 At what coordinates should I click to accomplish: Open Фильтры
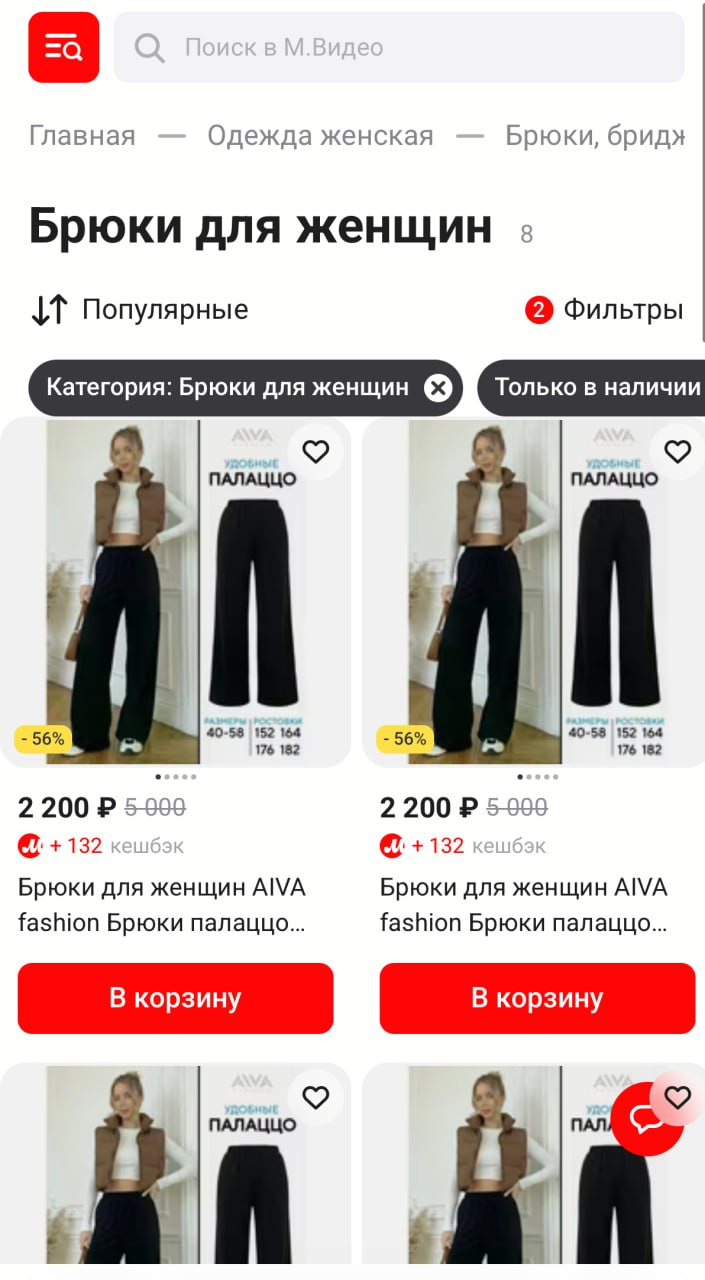click(x=604, y=310)
